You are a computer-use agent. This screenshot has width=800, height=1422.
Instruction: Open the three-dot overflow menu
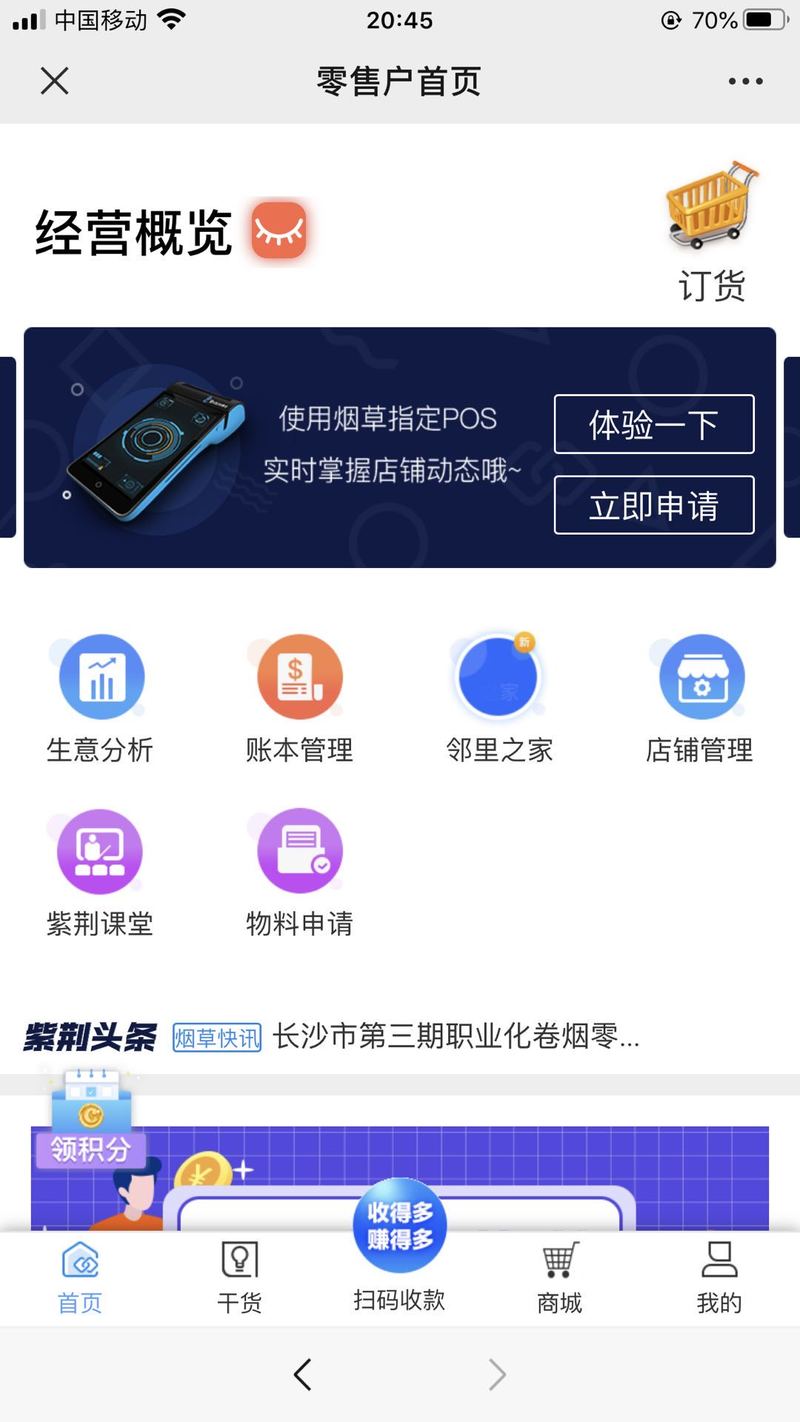(x=745, y=82)
